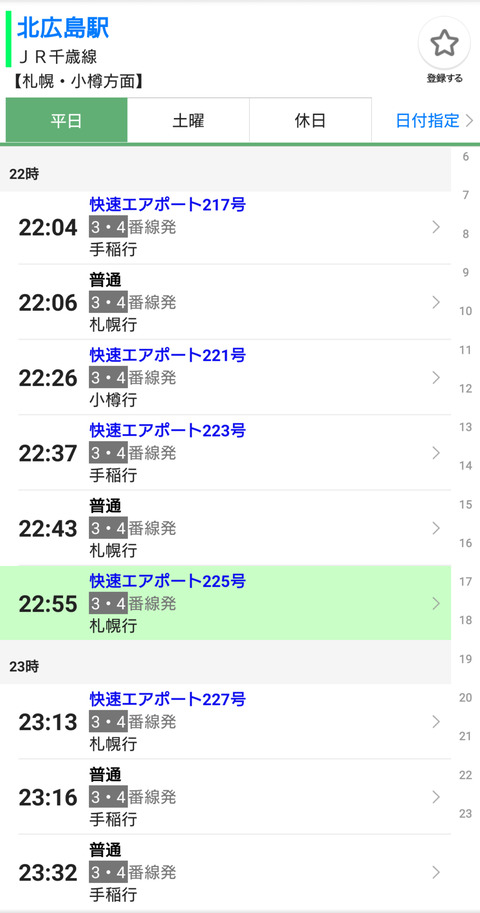View details for 22:26 快速エアポート221号
The width and height of the screenshot is (480, 913).
tap(225, 377)
